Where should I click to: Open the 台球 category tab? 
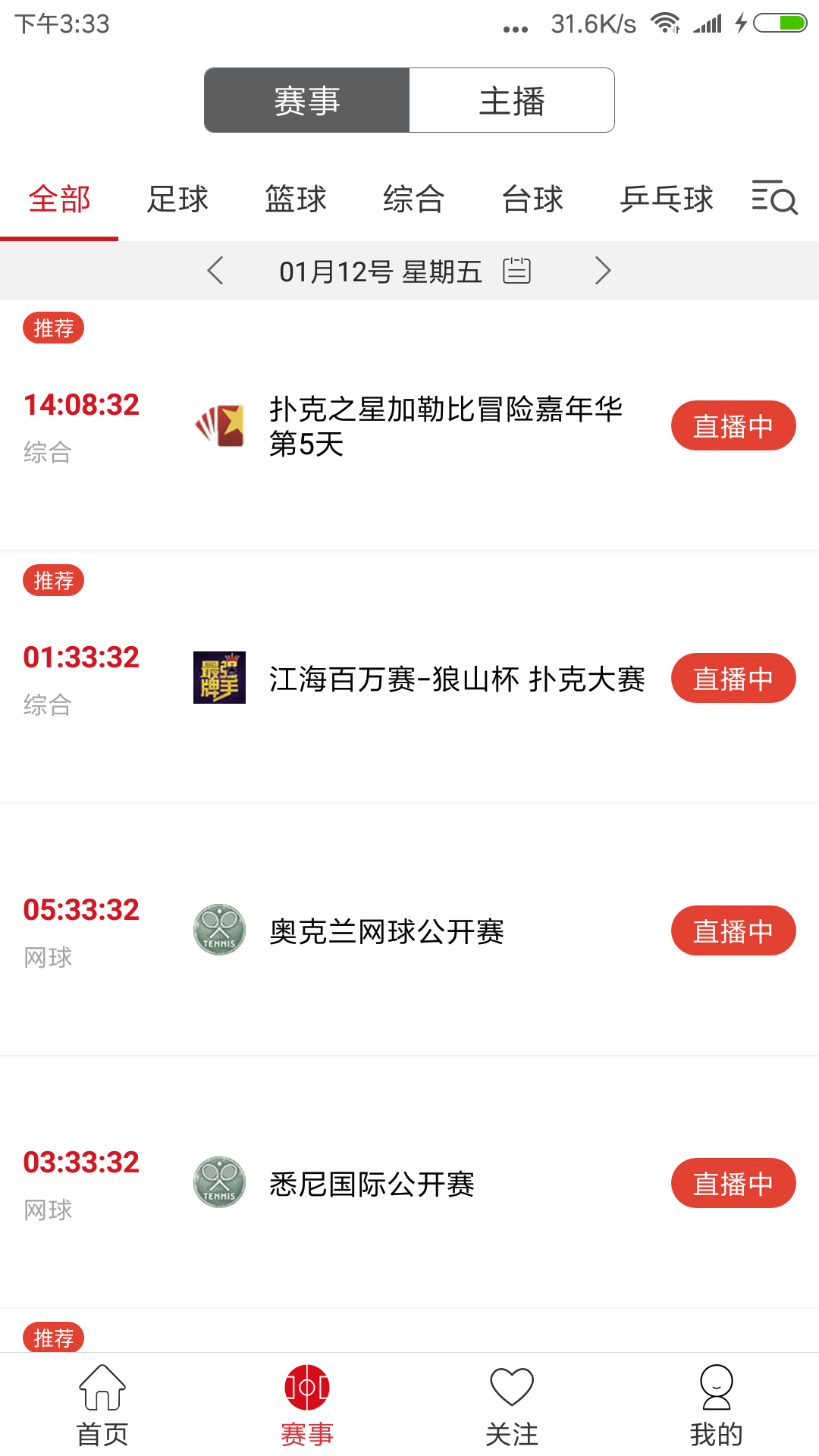click(x=532, y=199)
